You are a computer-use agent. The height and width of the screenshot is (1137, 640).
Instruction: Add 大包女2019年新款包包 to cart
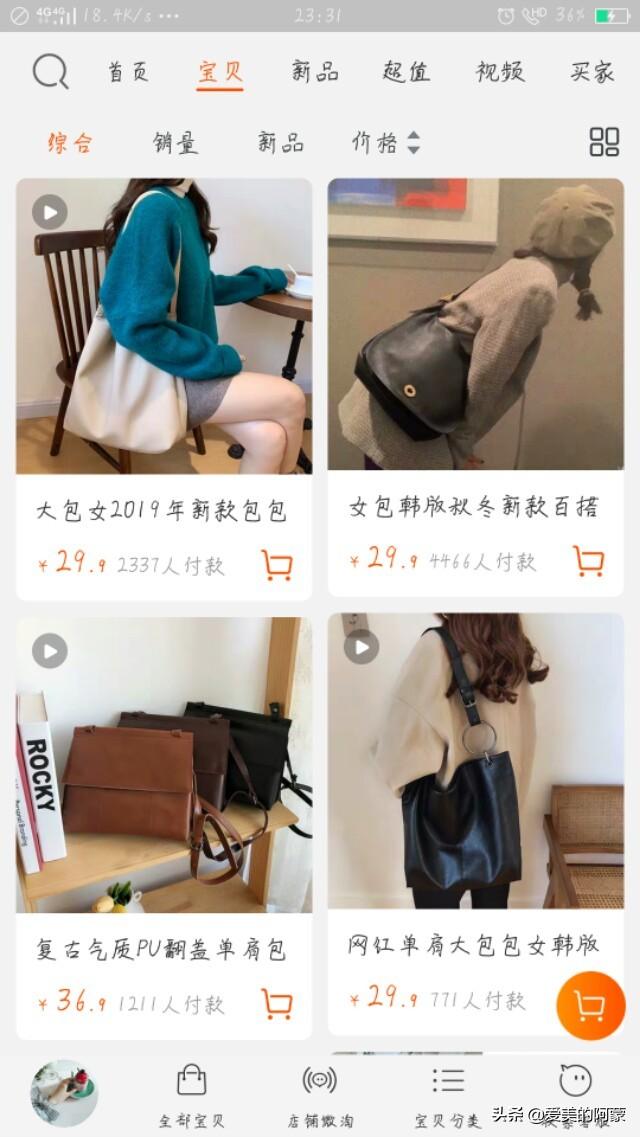click(x=277, y=565)
